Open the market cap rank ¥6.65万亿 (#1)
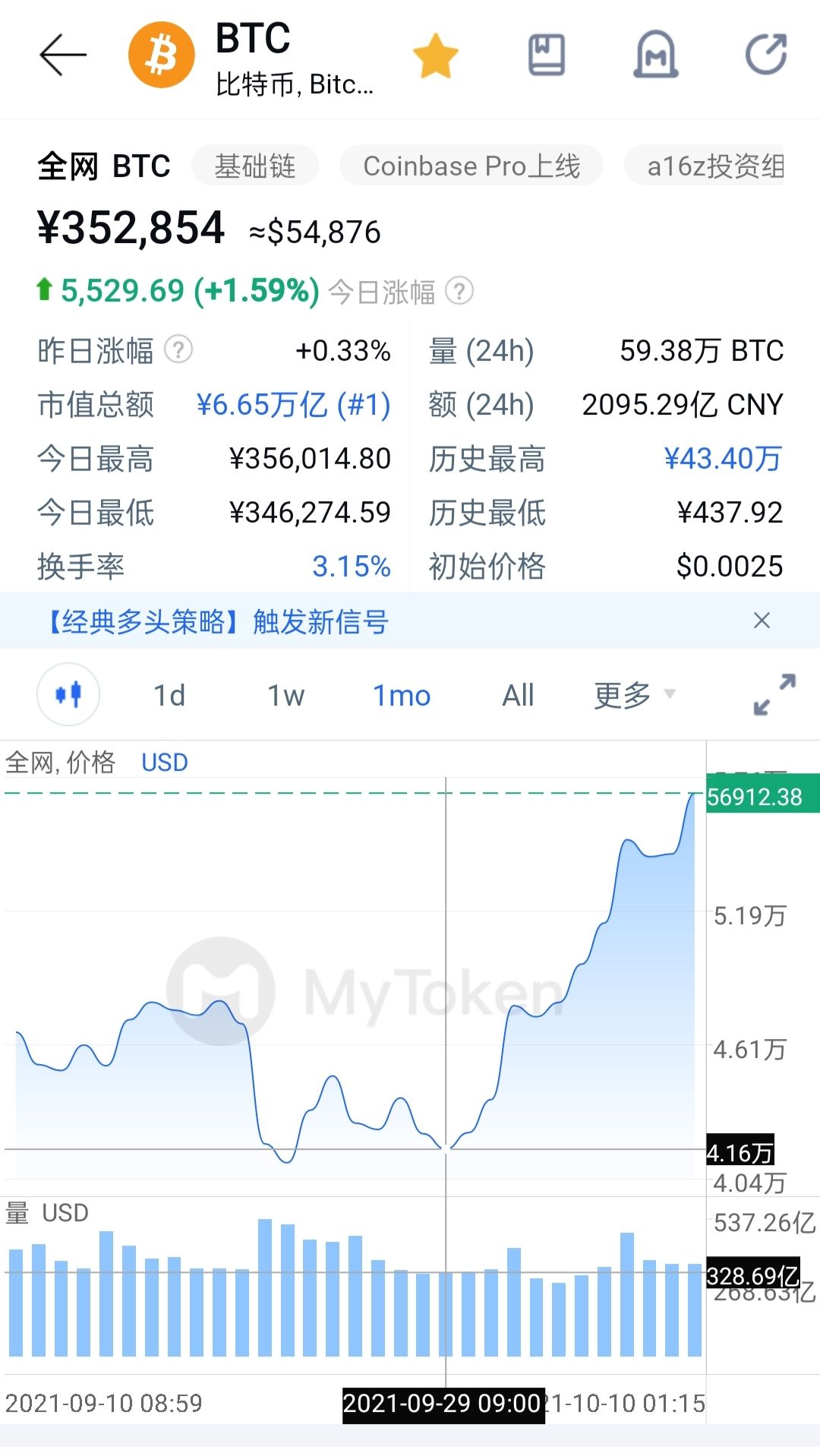This screenshot has height=1456, width=820. pos(293,405)
